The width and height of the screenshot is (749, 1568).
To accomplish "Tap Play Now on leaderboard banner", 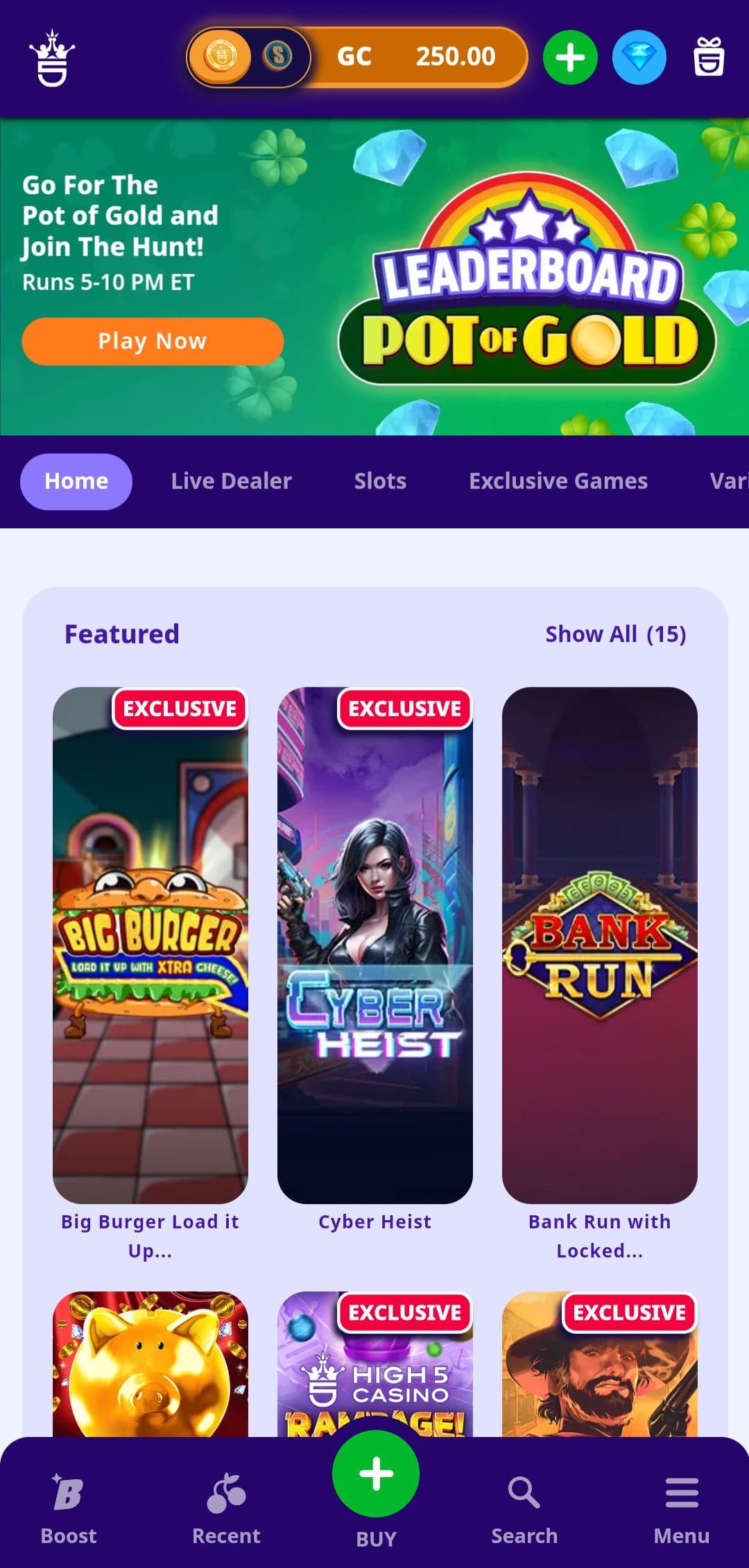I will tap(153, 341).
